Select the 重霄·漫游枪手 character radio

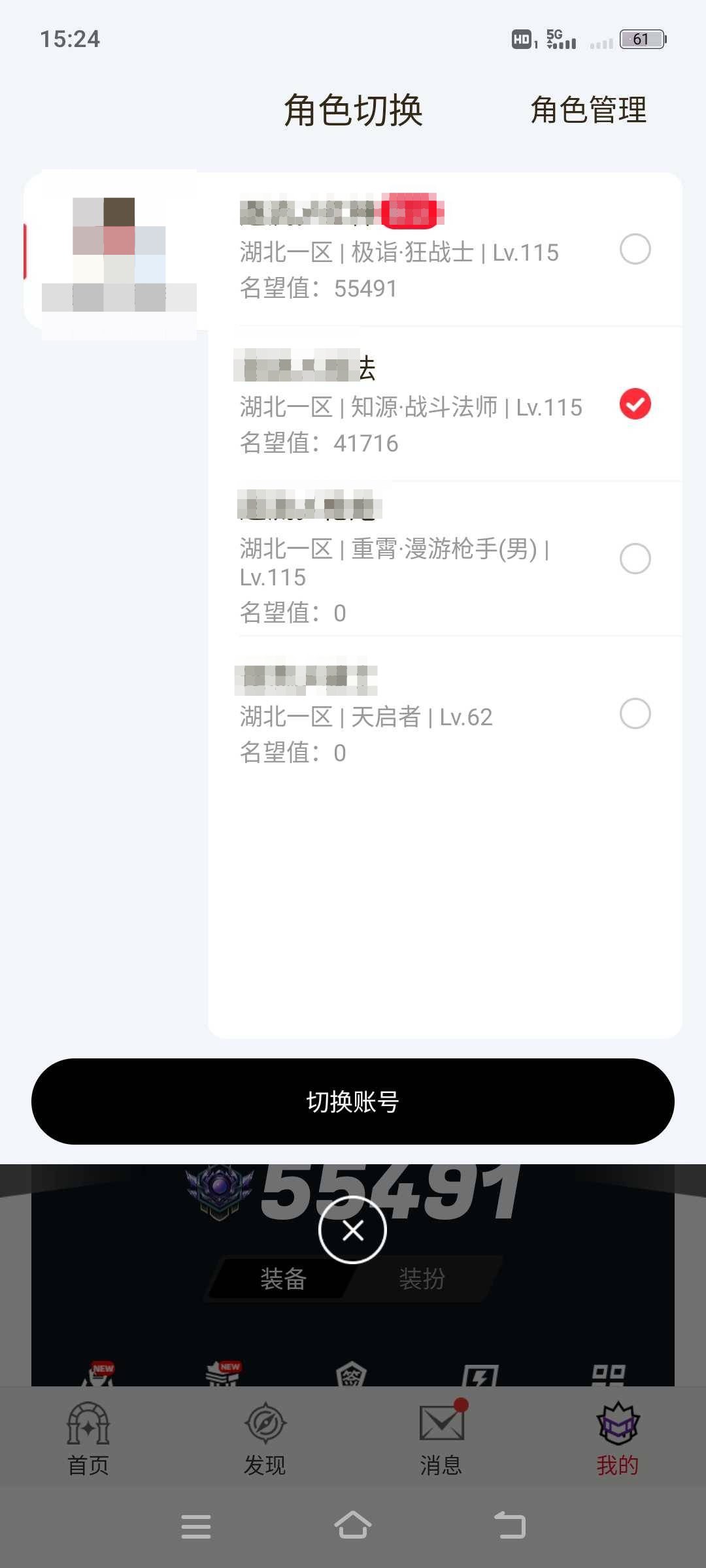[x=635, y=559]
